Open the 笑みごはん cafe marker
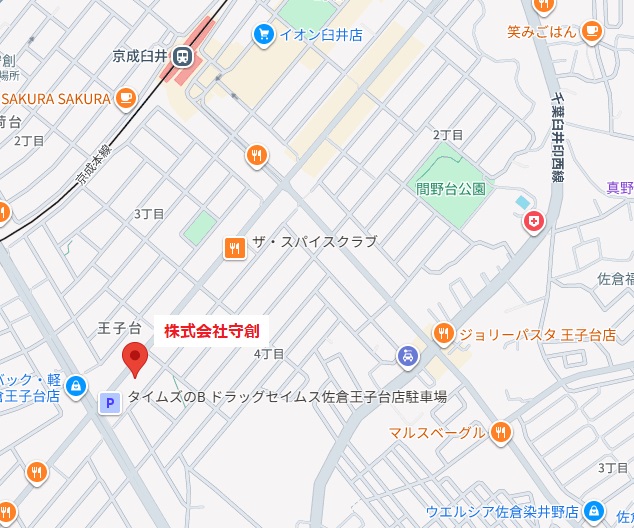The height and width of the screenshot is (528, 634). coord(591,31)
